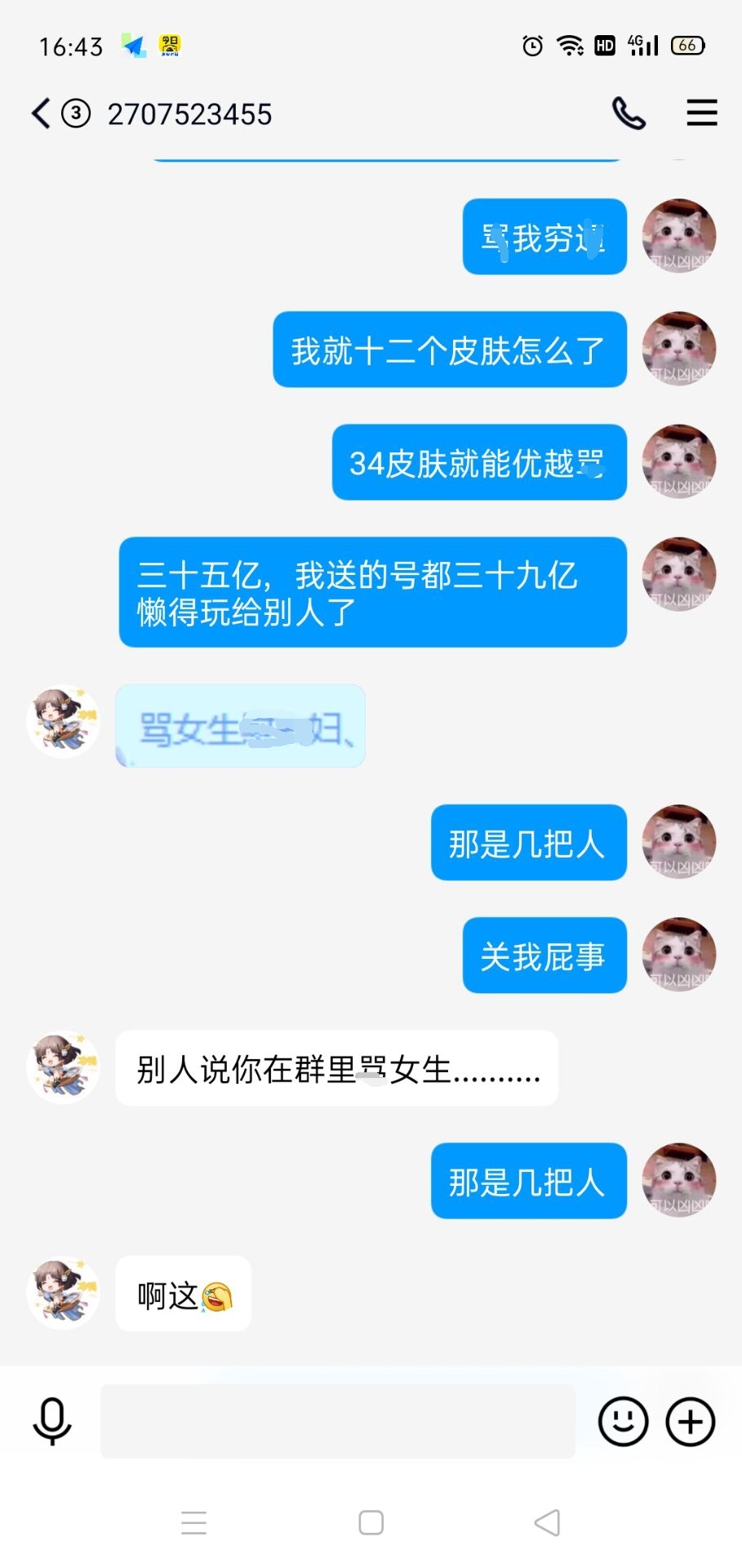Tap the back arrow to leave the chat

point(38,114)
